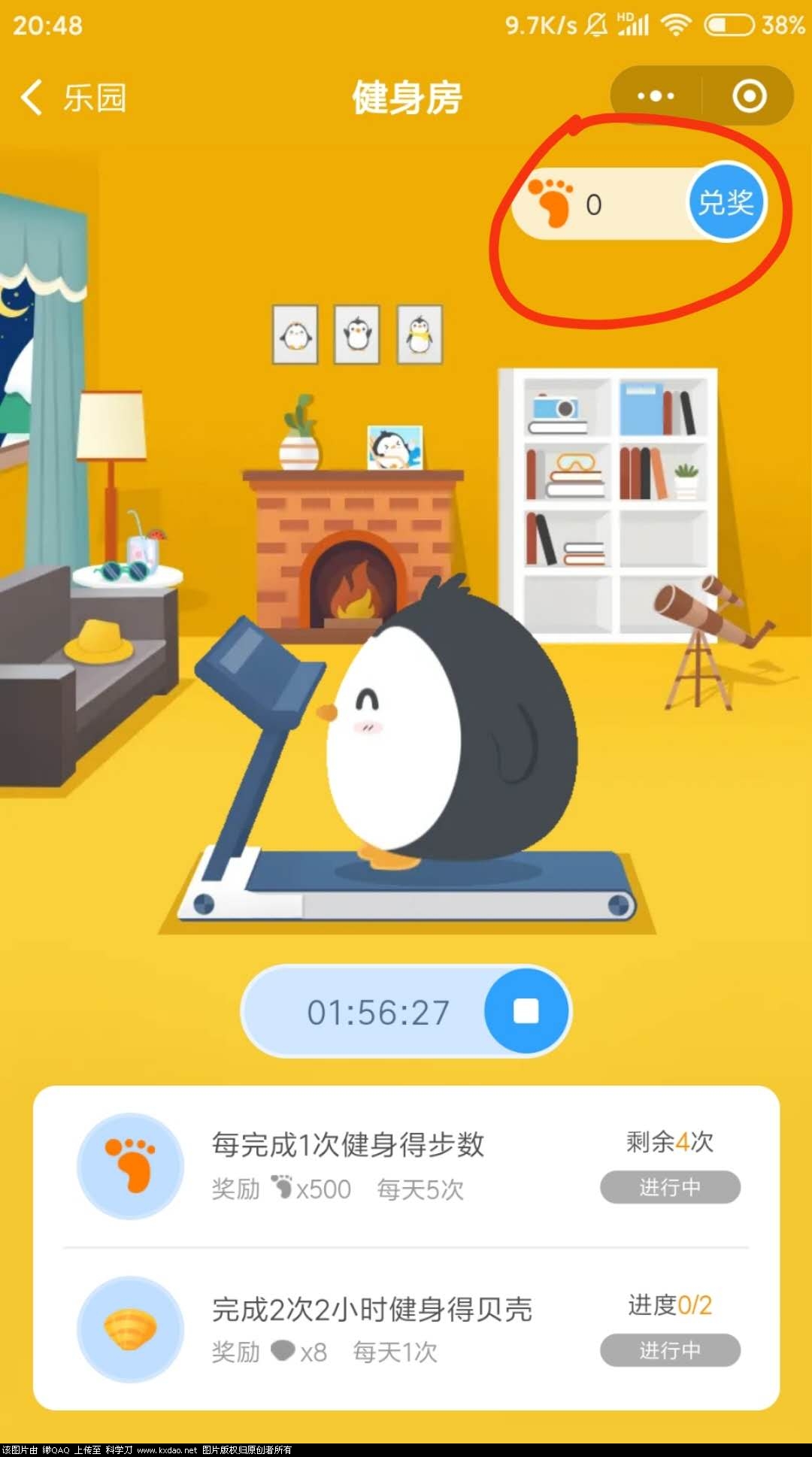Close the mini program with the circle icon
This screenshot has width=812, height=1457.
point(749,96)
